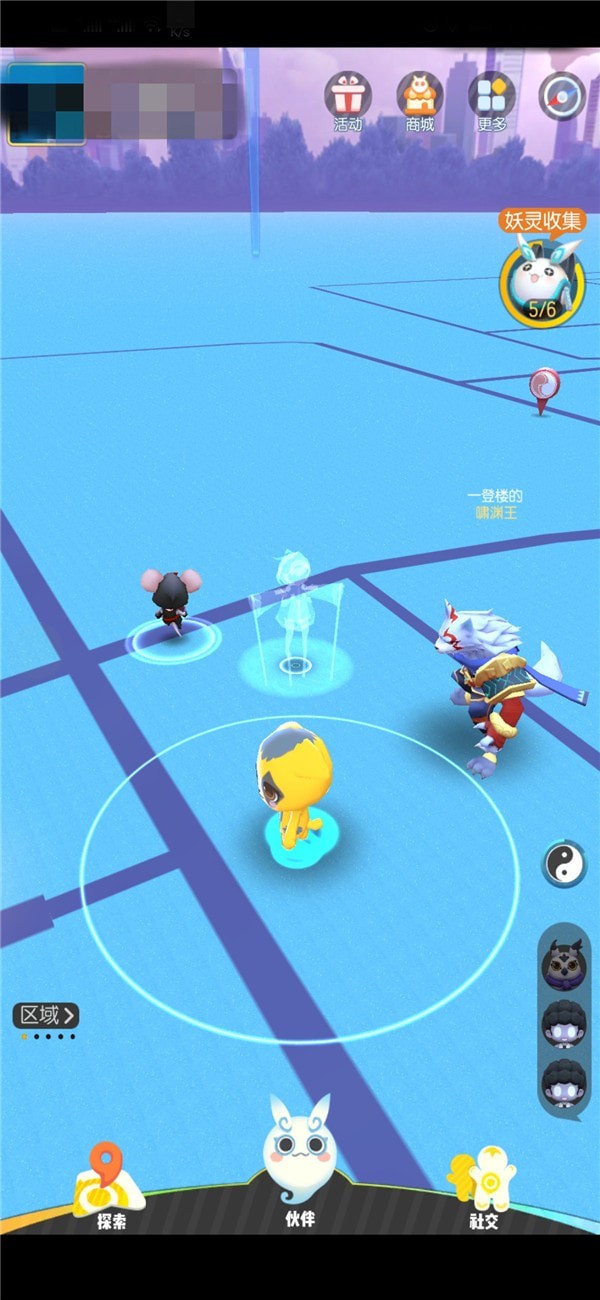Tap the red map marker pin

point(543,388)
